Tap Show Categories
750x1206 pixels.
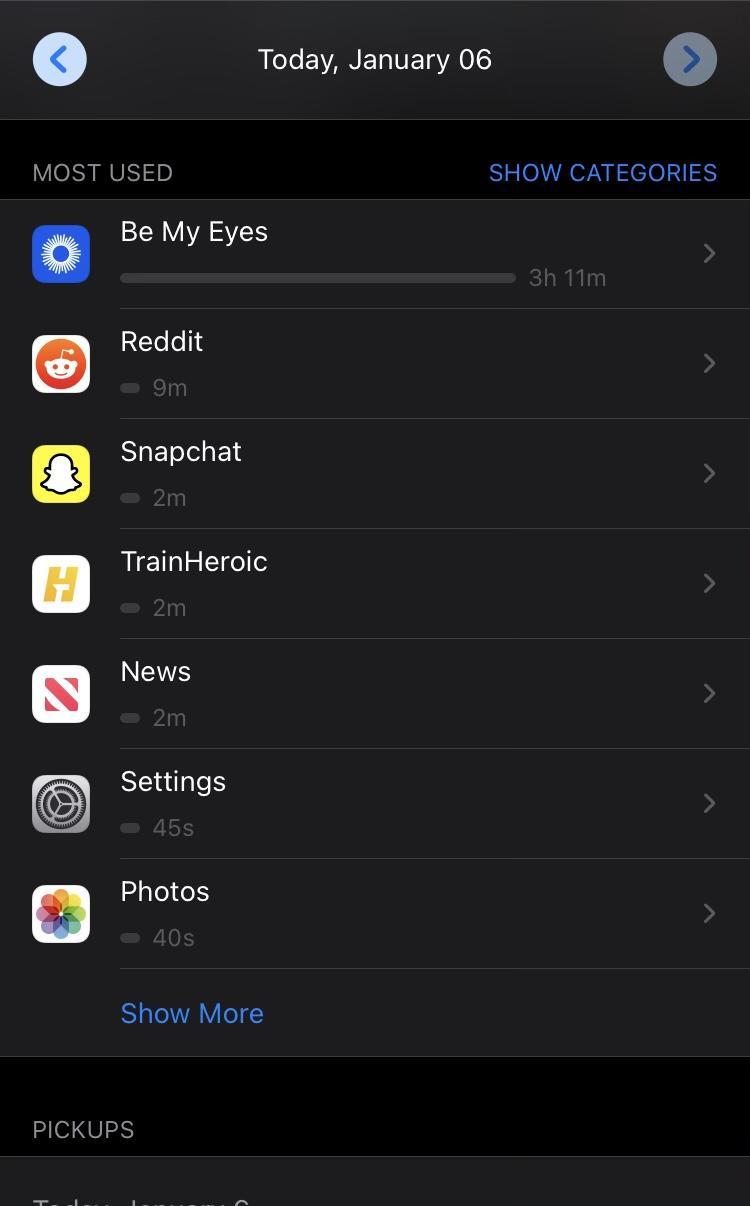click(x=602, y=173)
